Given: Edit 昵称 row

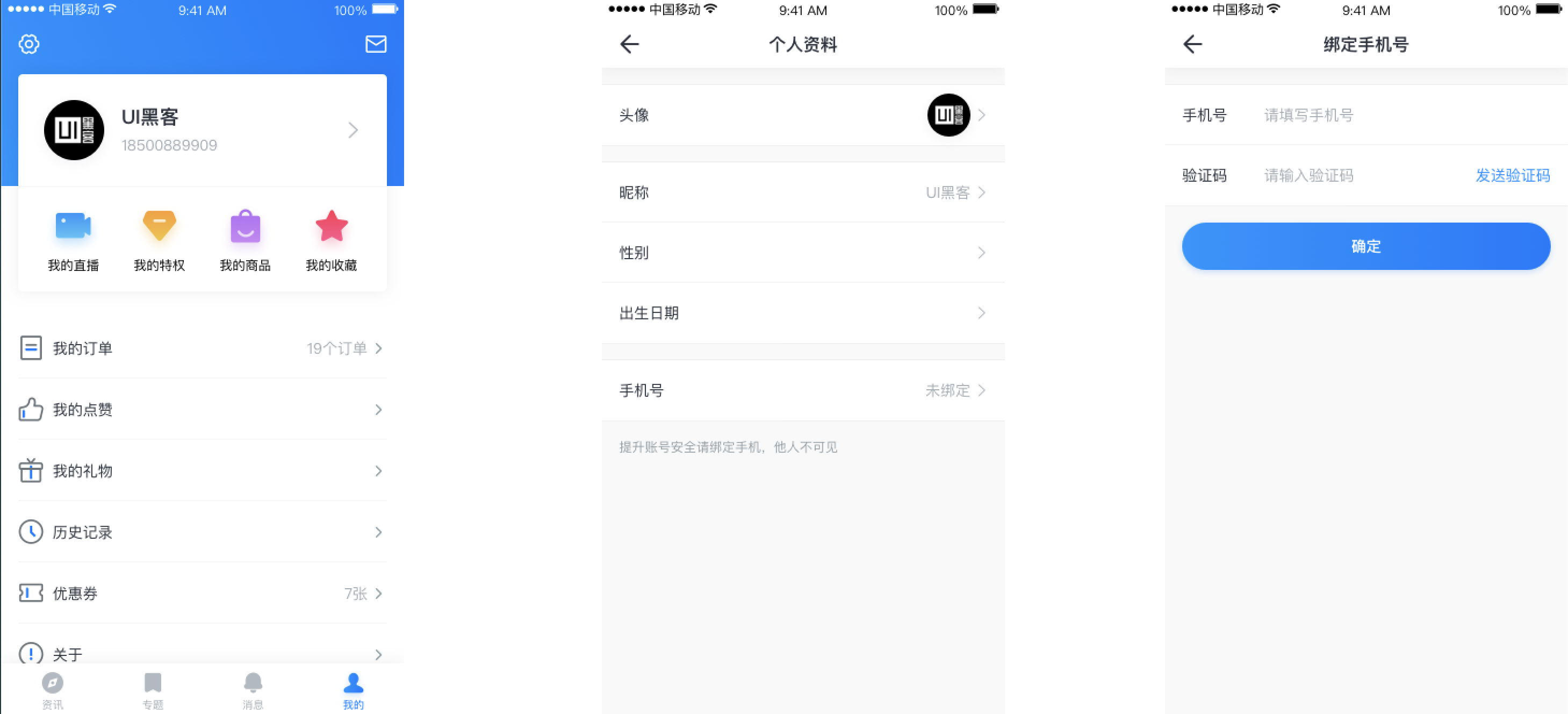Looking at the screenshot, I should (802, 192).
